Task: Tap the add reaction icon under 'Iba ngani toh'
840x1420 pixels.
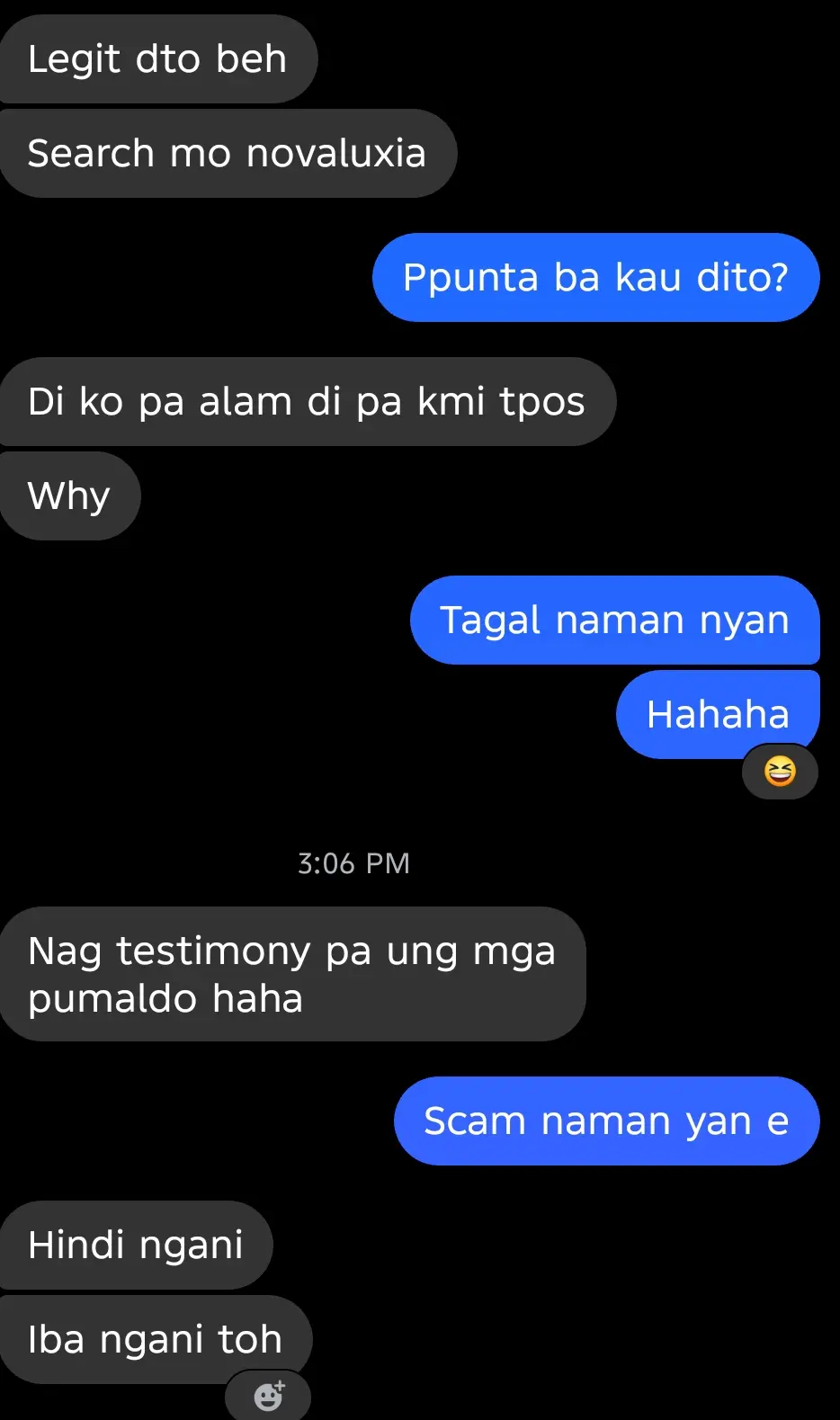Action: [x=268, y=1395]
